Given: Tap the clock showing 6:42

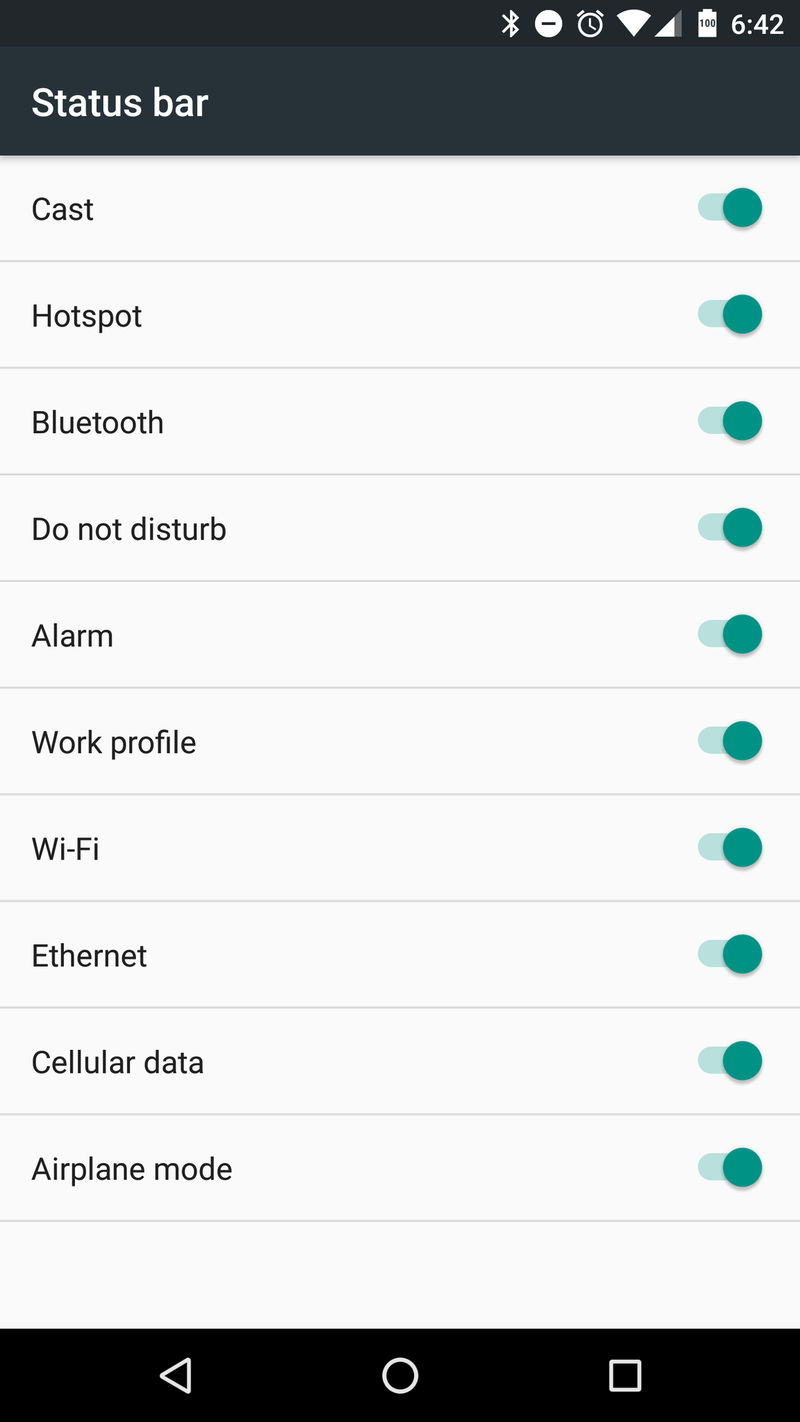Looking at the screenshot, I should click(757, 22).
